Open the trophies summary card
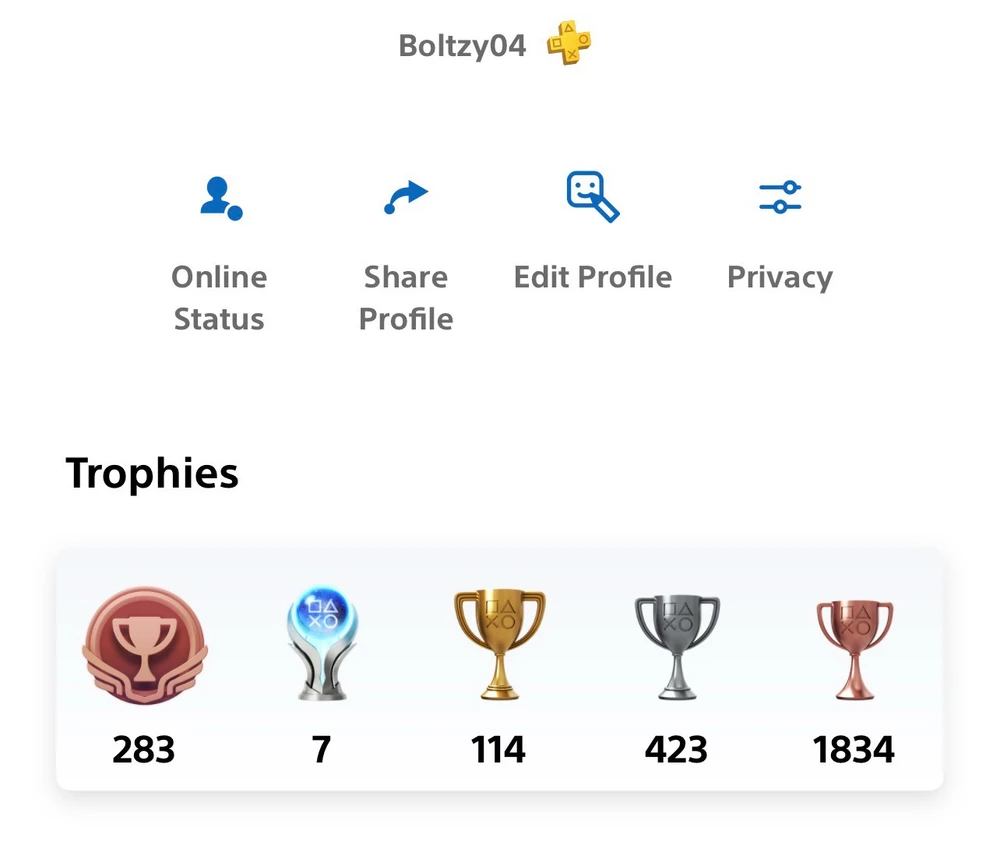The width and height of the screenshot is (1000, 856). (x=499, y=669)
